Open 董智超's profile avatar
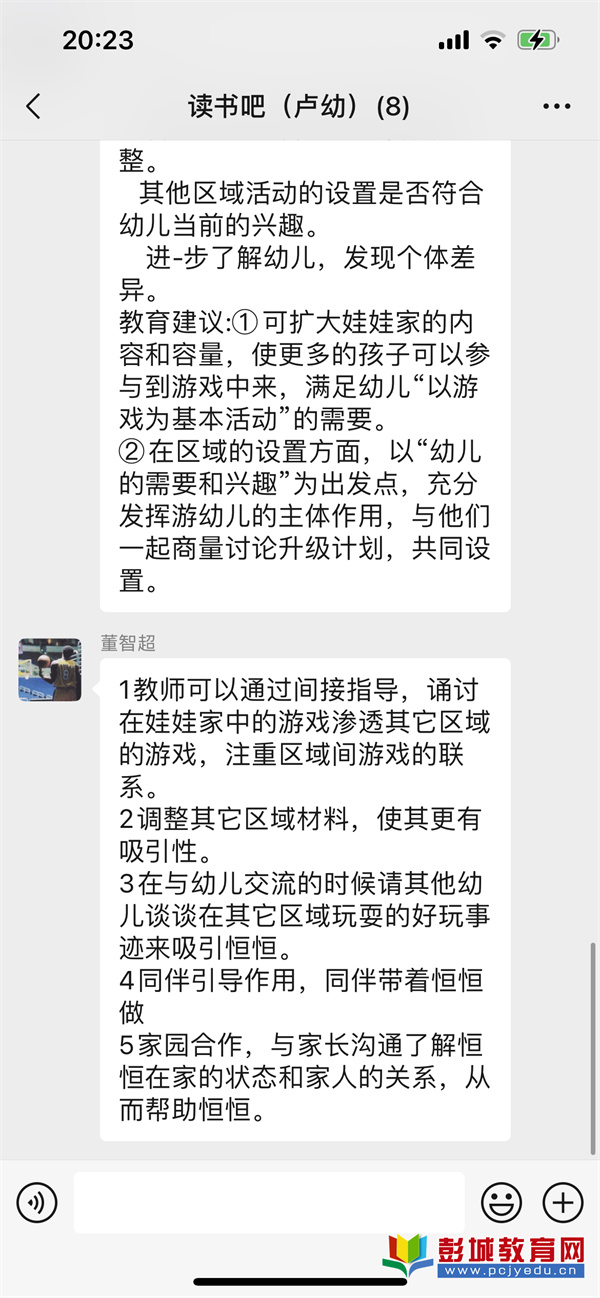 49,669
